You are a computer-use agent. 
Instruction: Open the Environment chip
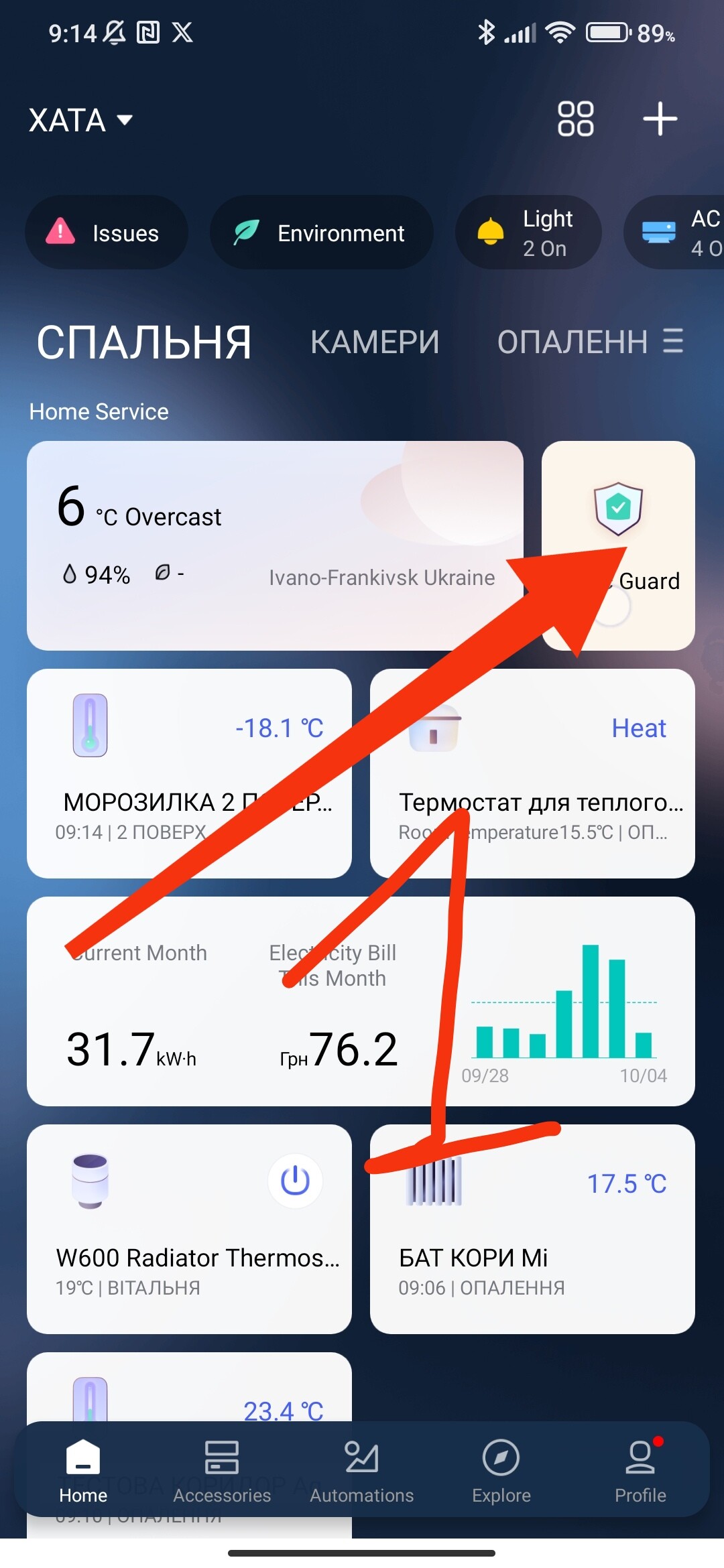coord(322,233)
